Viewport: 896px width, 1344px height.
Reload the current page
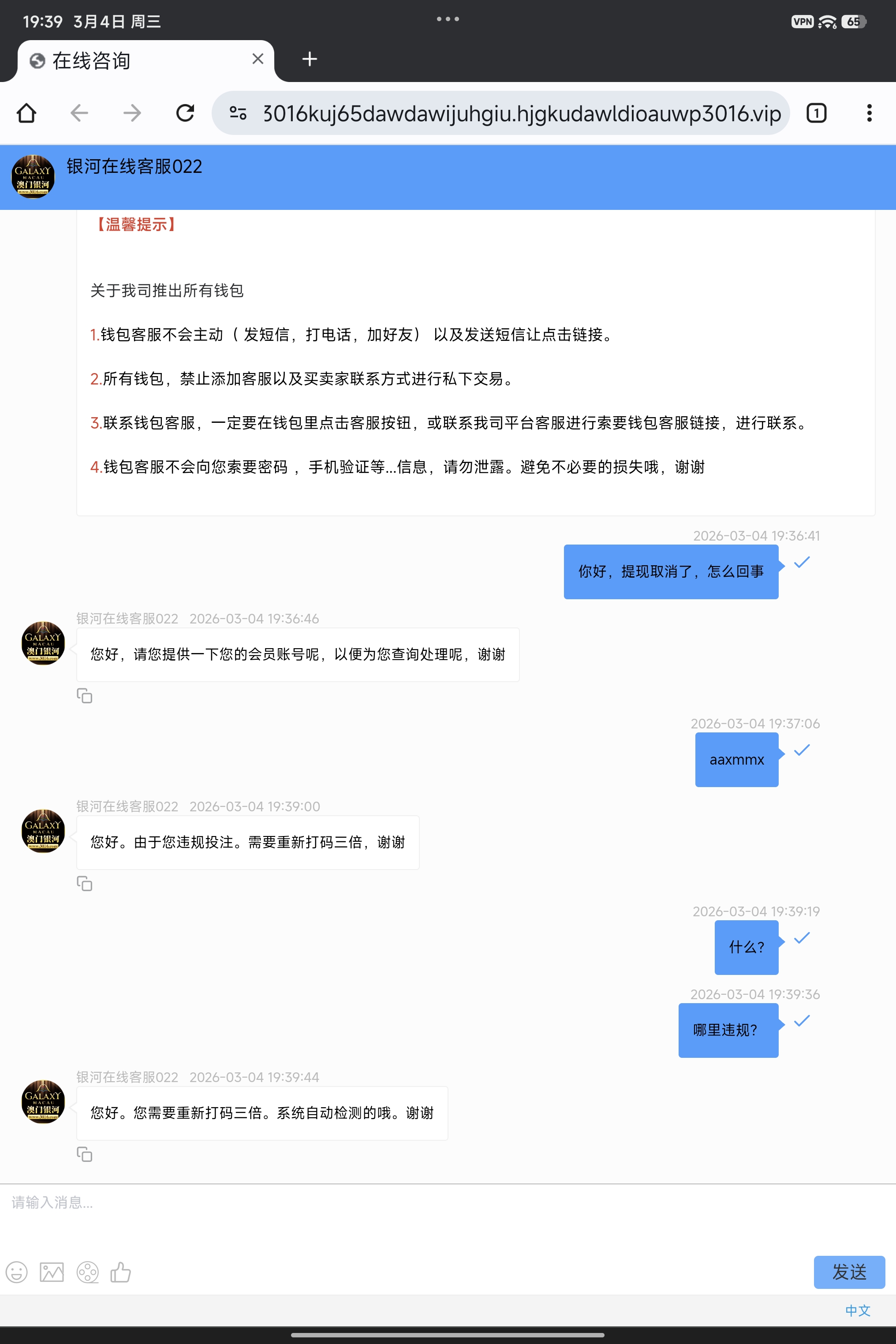pyautogui.click(x=185, y=113)
